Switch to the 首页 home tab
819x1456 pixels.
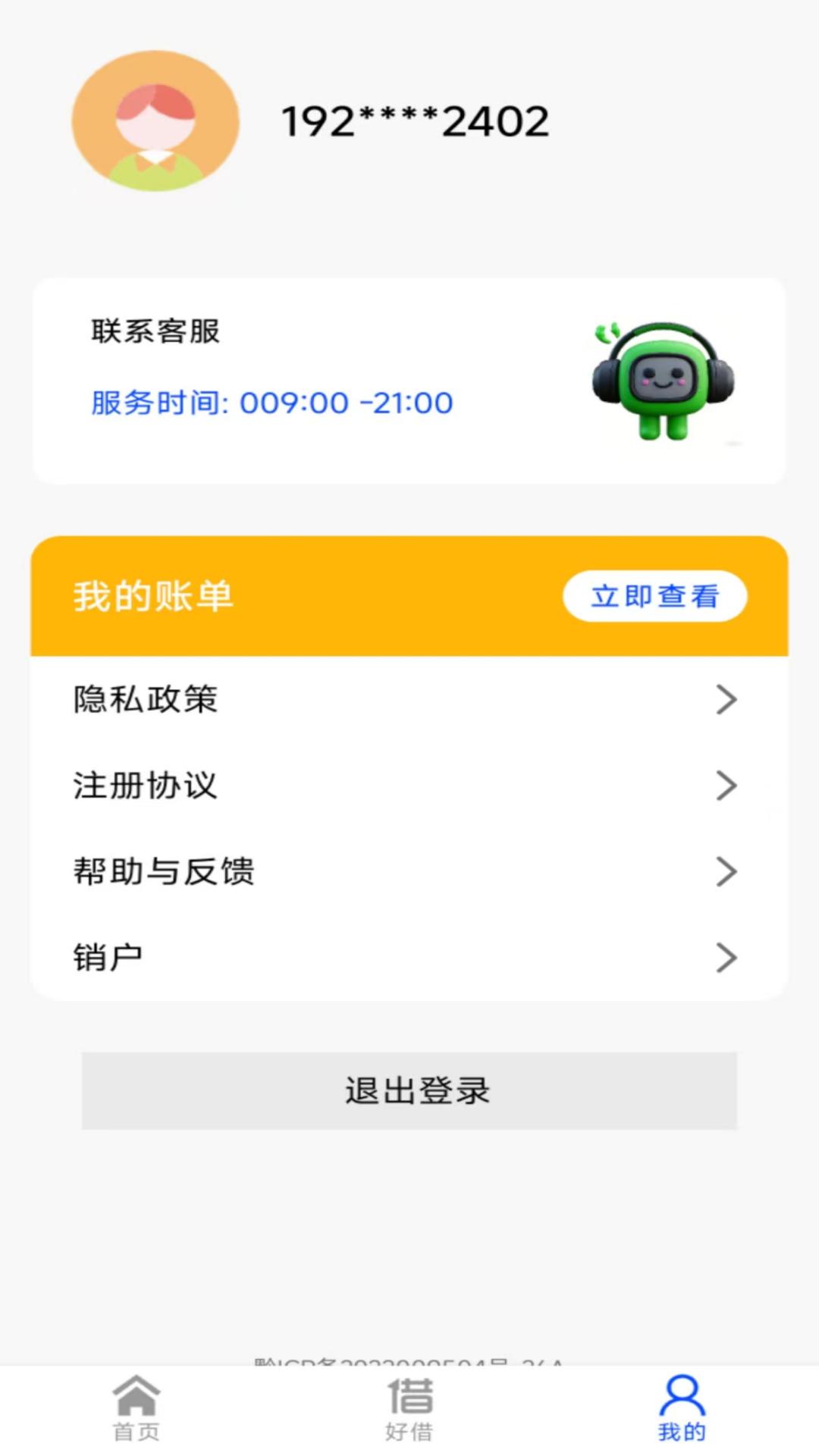coord(136,1409)
